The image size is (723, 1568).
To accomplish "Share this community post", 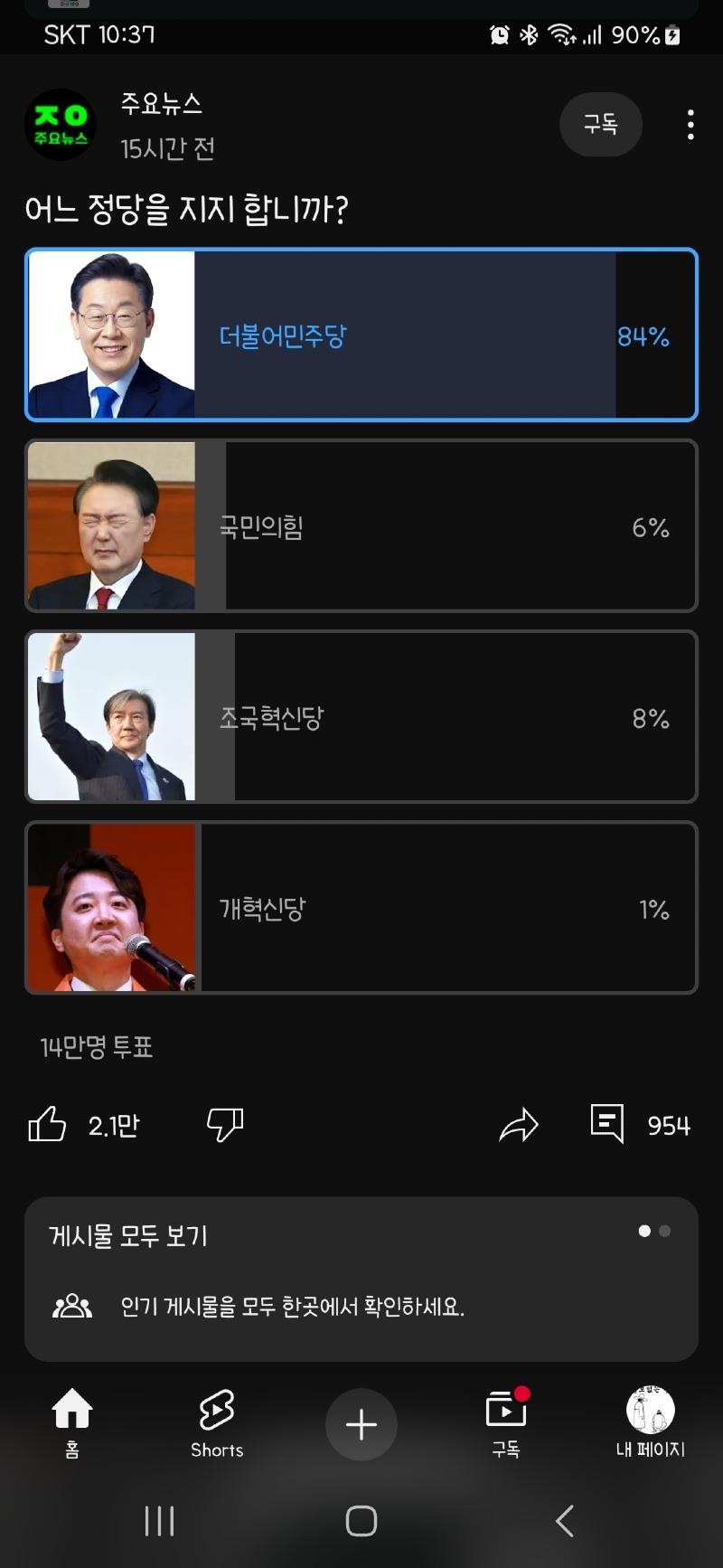I will pos(519,1125).
